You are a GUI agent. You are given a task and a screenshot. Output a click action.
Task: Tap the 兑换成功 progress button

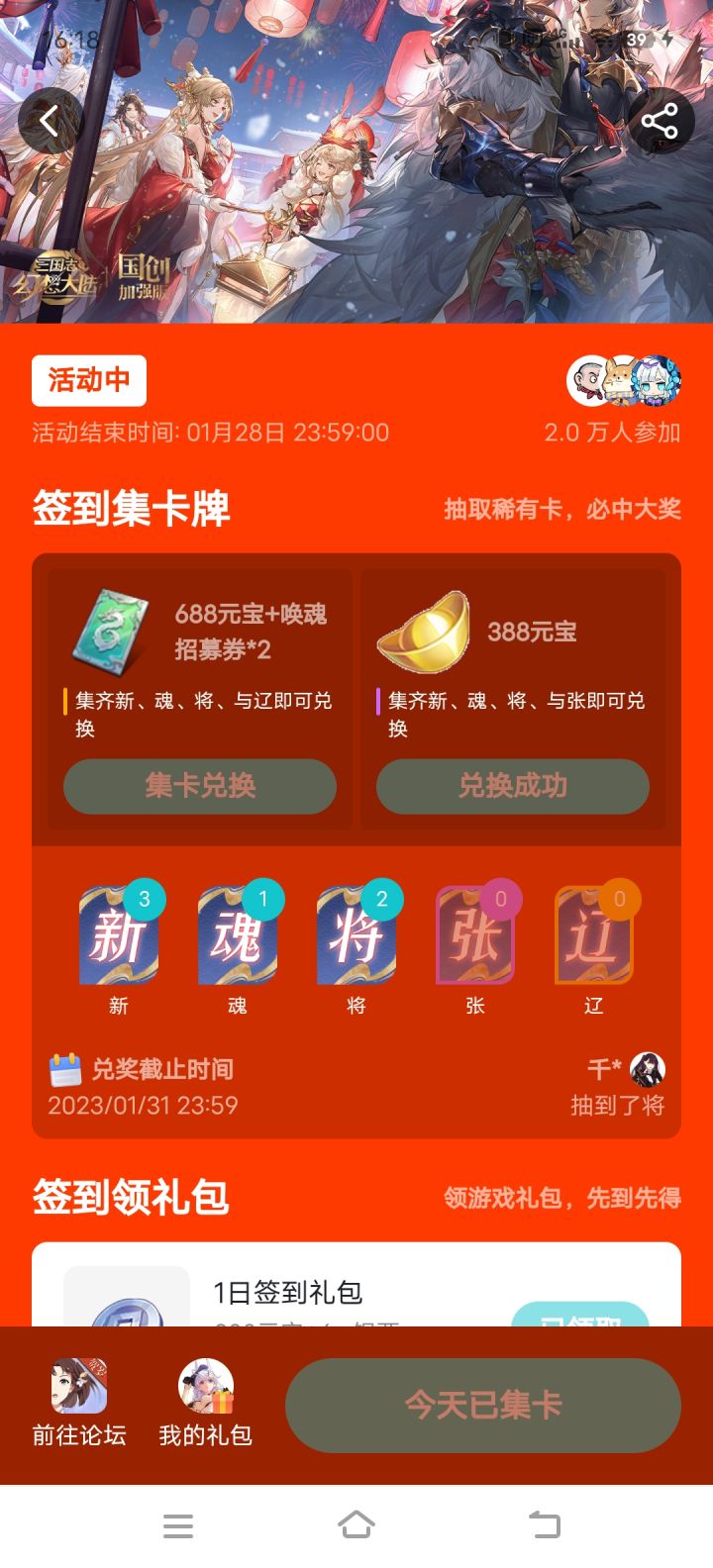[513, 786]
